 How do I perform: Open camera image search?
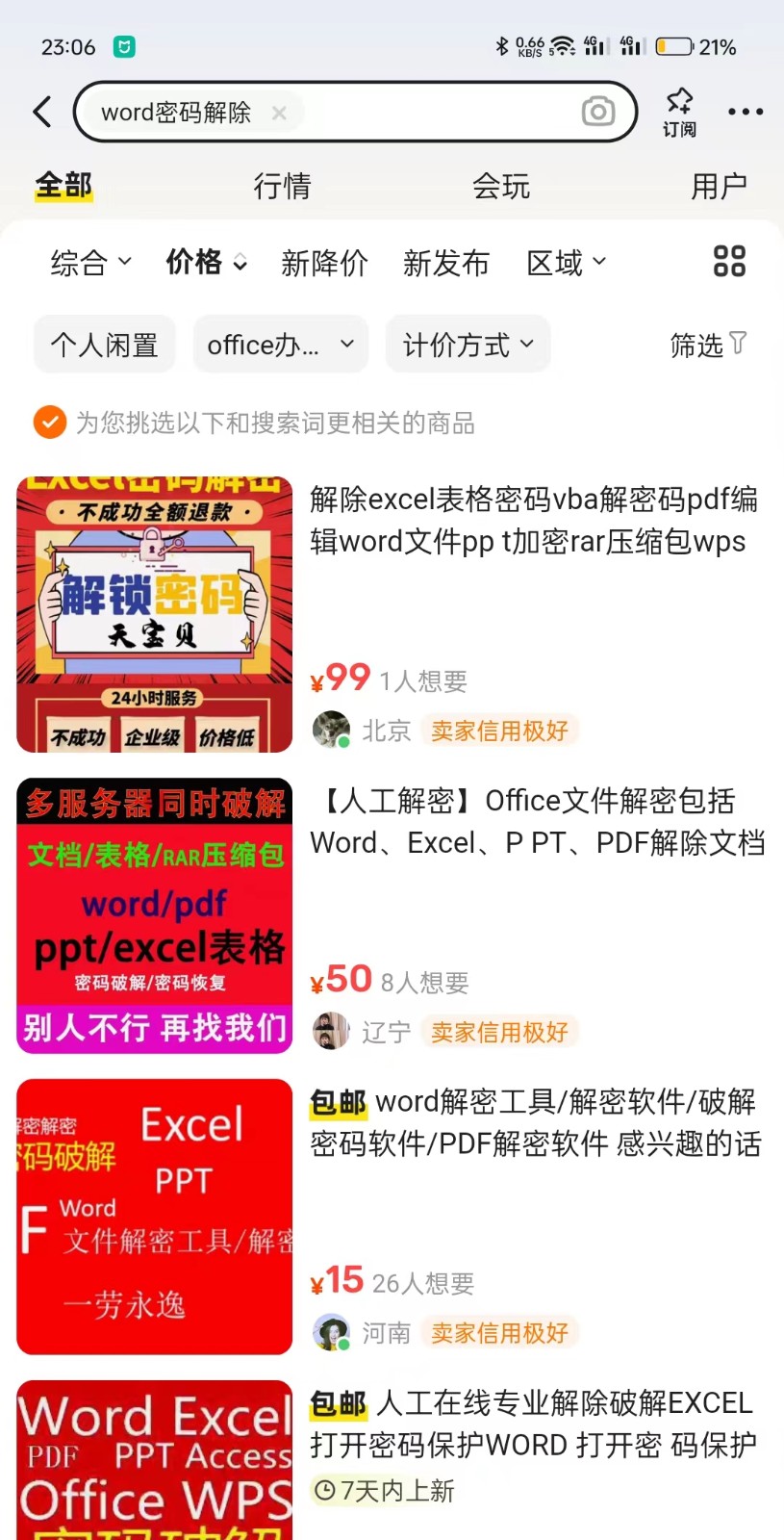point(597,112)
